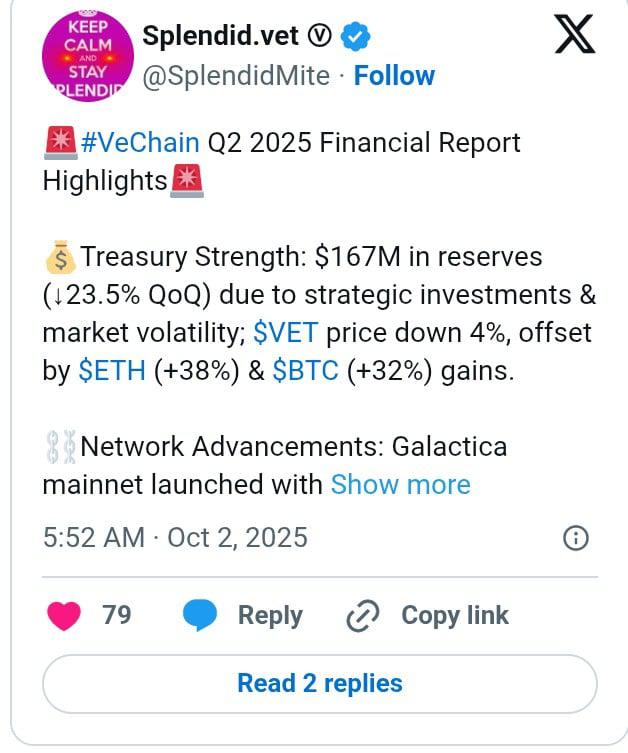Reply to this post
The image size is (628, 753).
tap(243, 615)
